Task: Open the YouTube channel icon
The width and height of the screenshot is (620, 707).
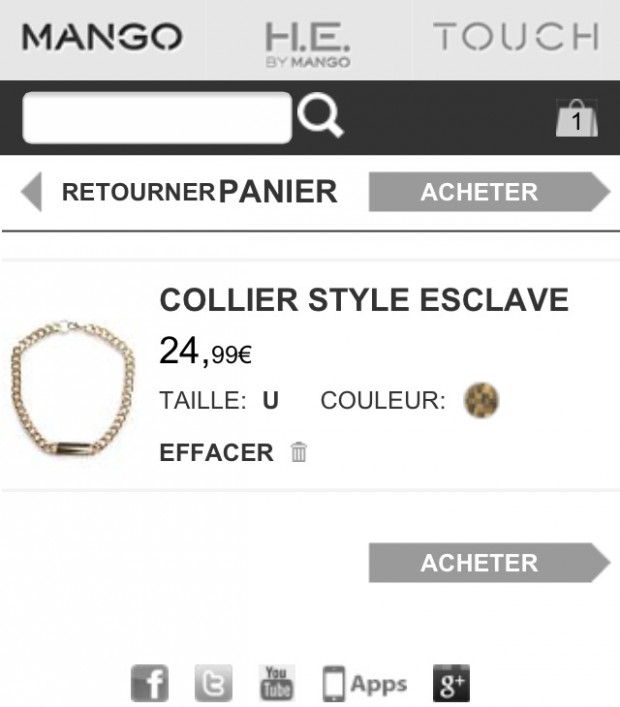Action: coord(277,683)
